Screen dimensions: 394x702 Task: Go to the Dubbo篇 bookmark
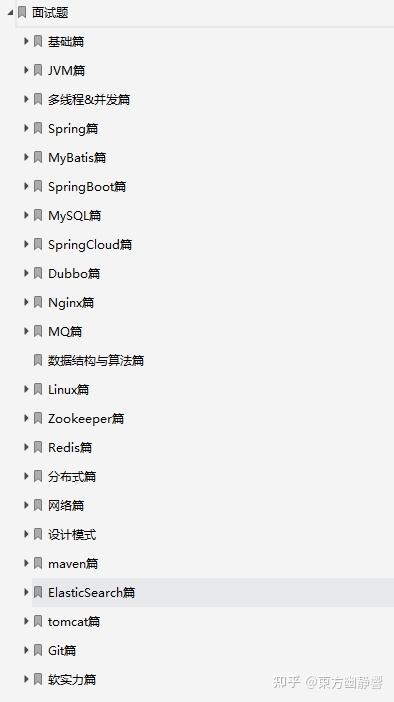(74, 274)
